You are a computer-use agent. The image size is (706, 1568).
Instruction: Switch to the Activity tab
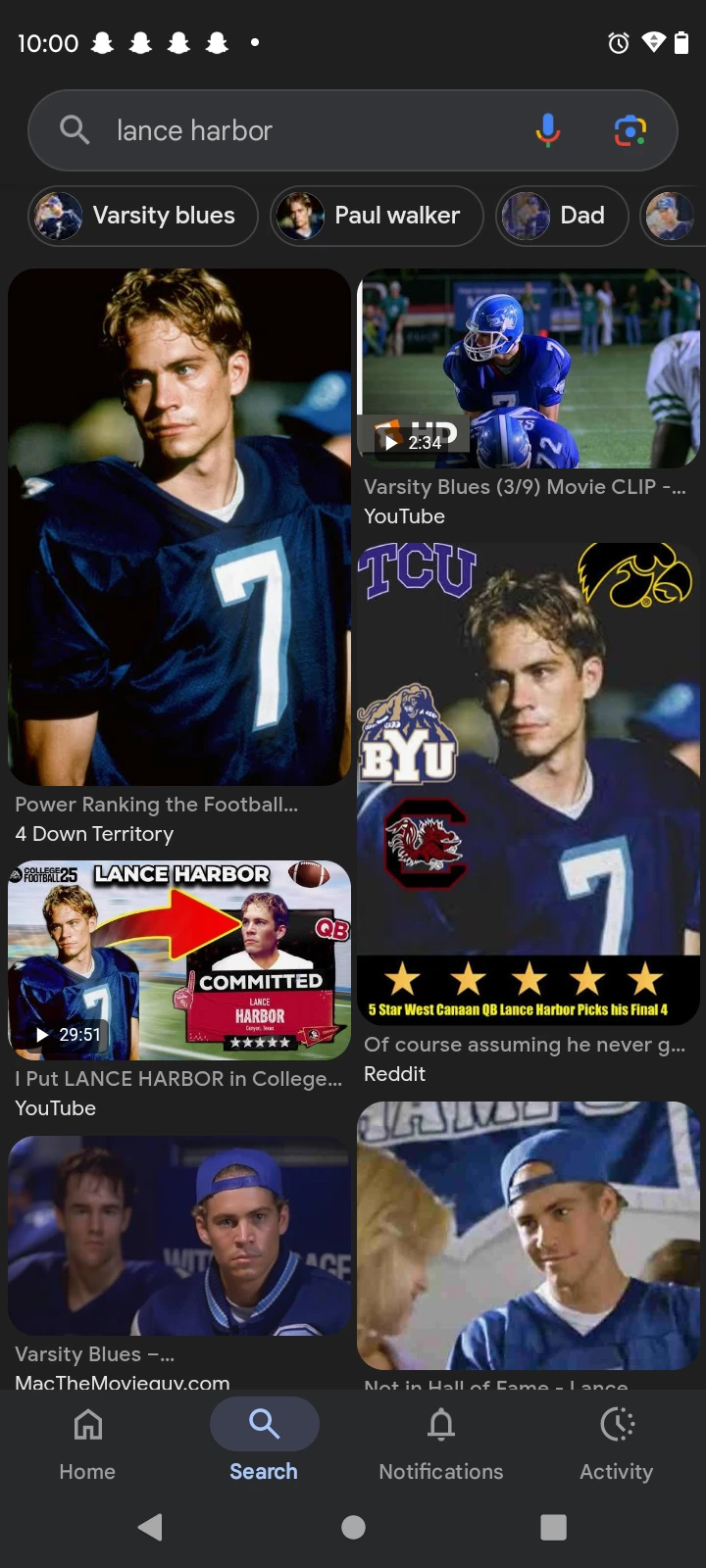(x=616, y=1443)
